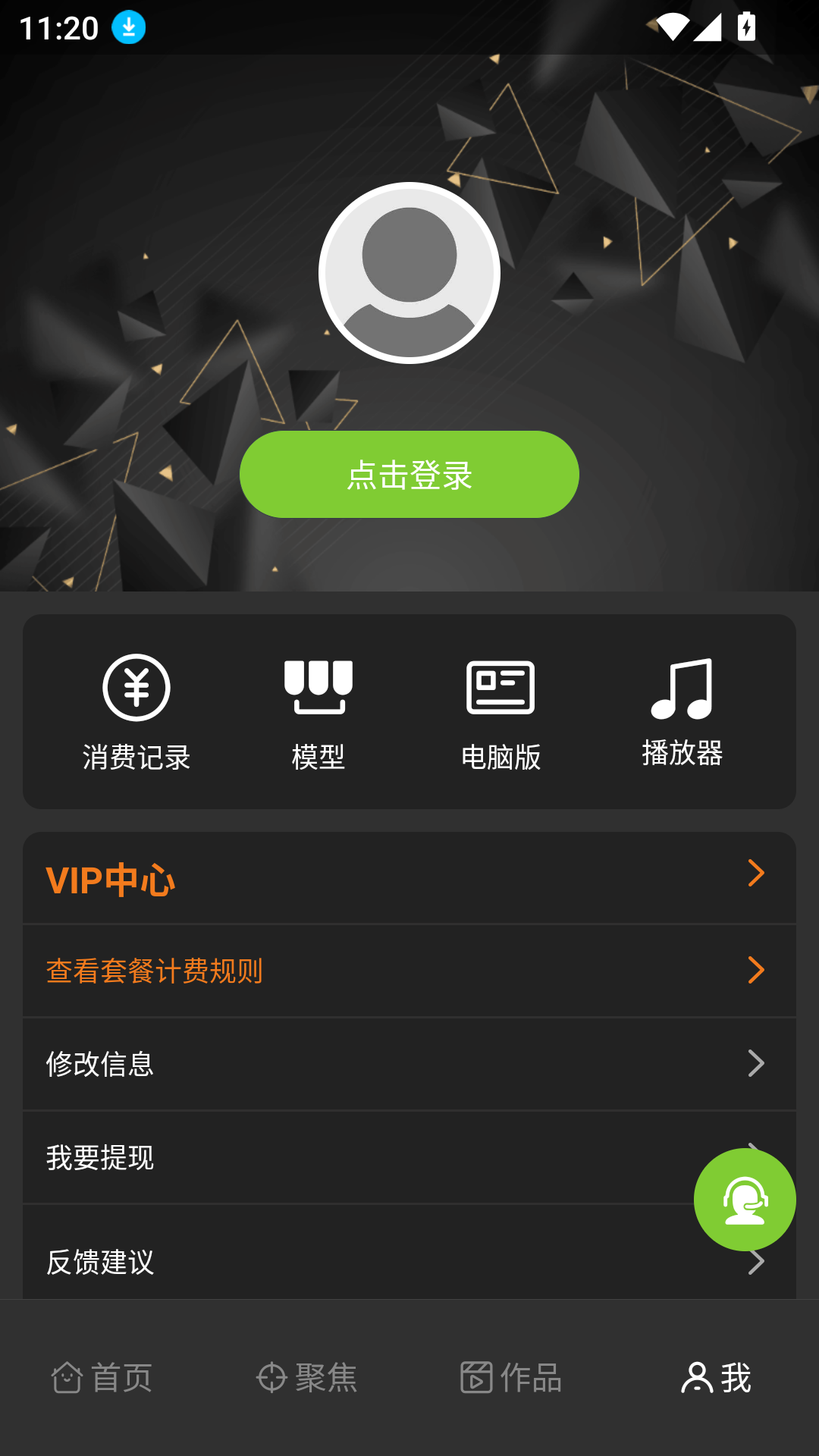This screenshot has height=1456, width=819.
Task: Open 消费记录 spending records
Action: (x=136, y=713)
